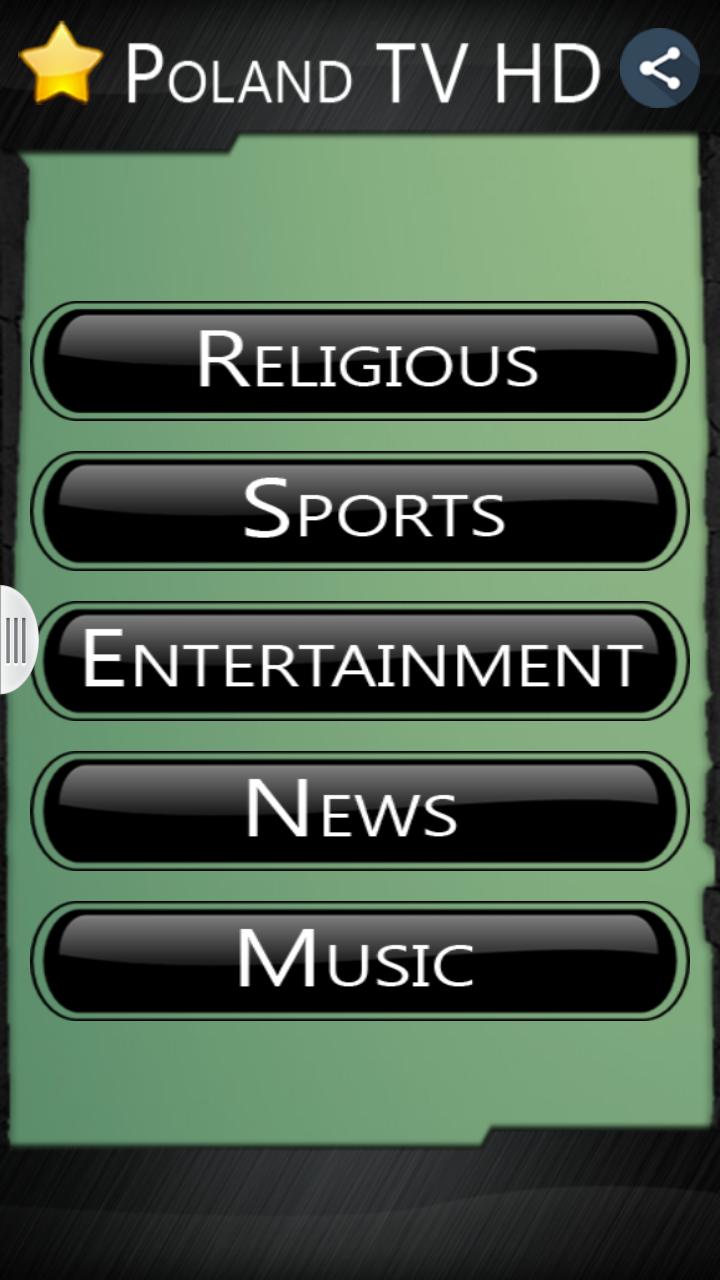Tap the gold star favorites icon
Screen dimensions: 720x1280
pos(61,65)
